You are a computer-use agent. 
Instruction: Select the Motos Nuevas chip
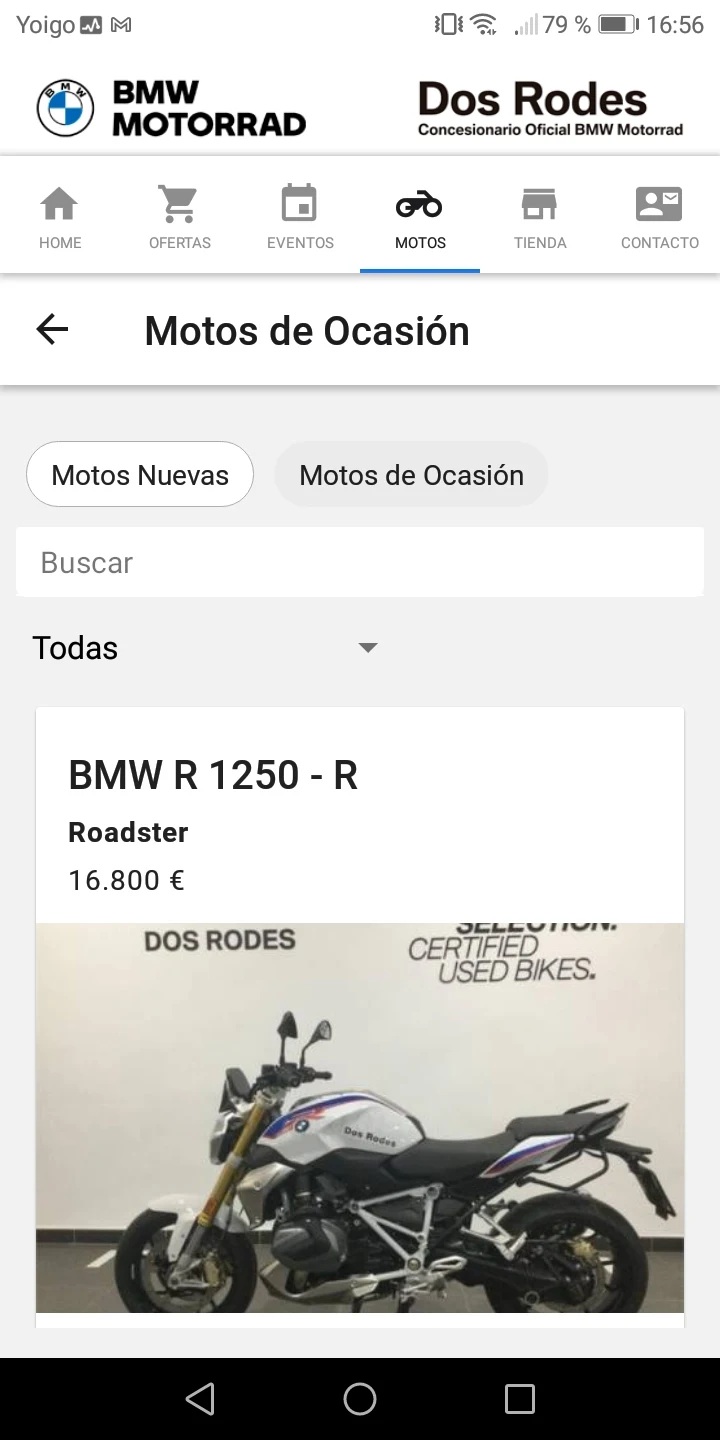[x=140, y=475]
